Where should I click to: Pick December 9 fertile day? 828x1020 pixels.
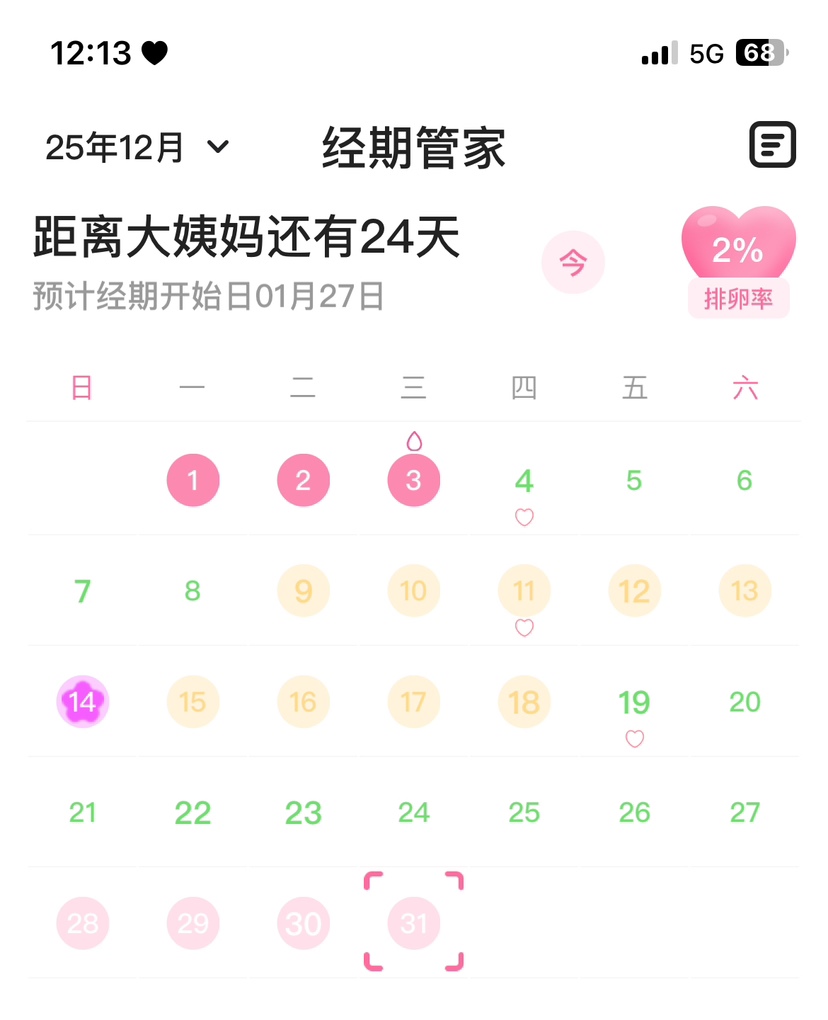pyautogui.click(x=303, y=591)
